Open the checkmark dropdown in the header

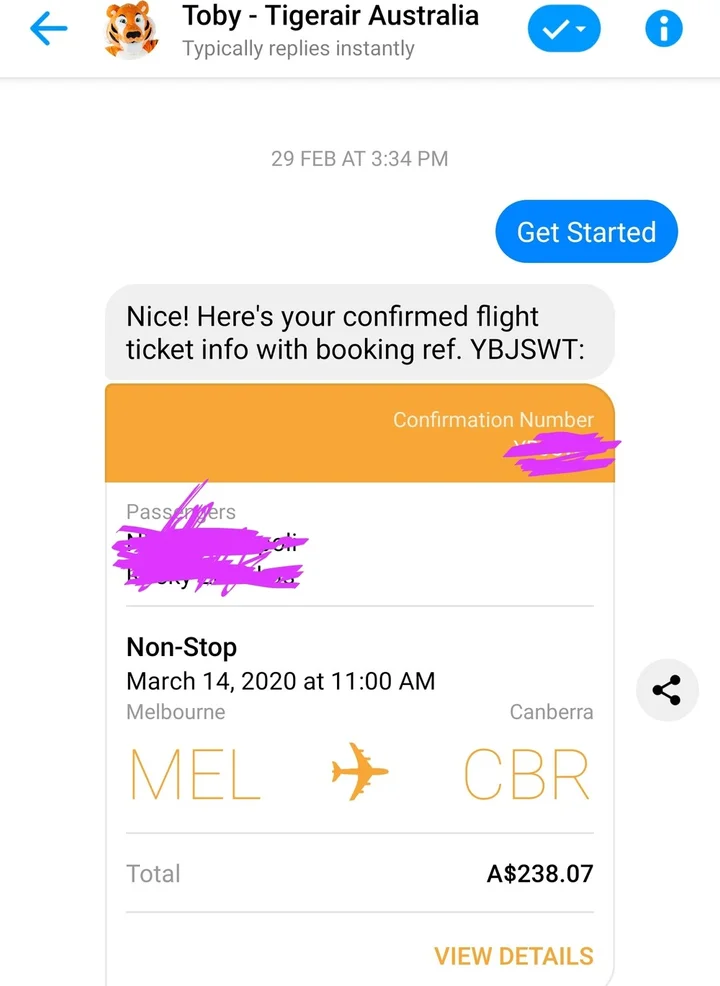pyautogui.click(x=563, y=31)
